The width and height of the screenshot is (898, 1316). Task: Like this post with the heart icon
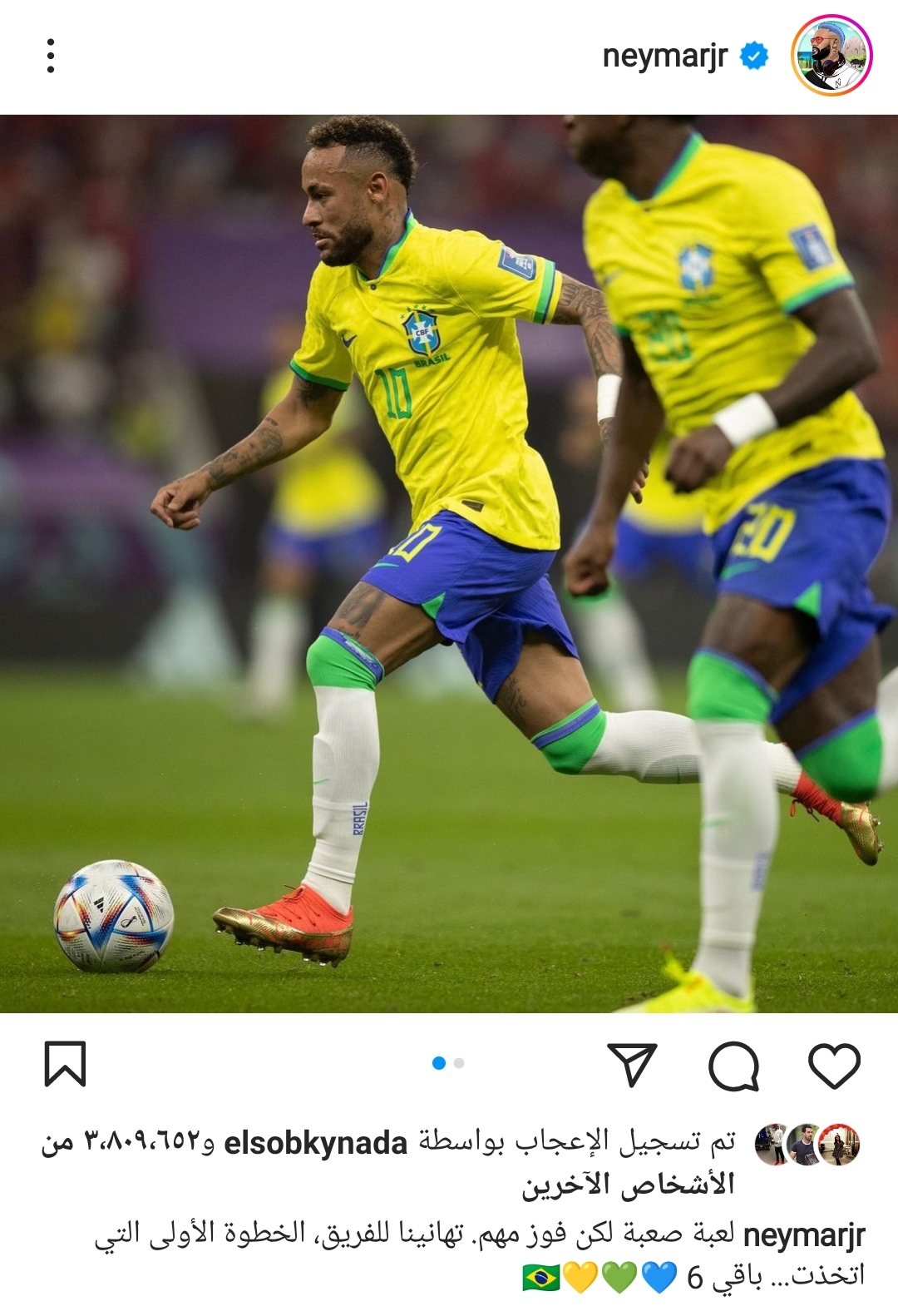(834, 1064)
